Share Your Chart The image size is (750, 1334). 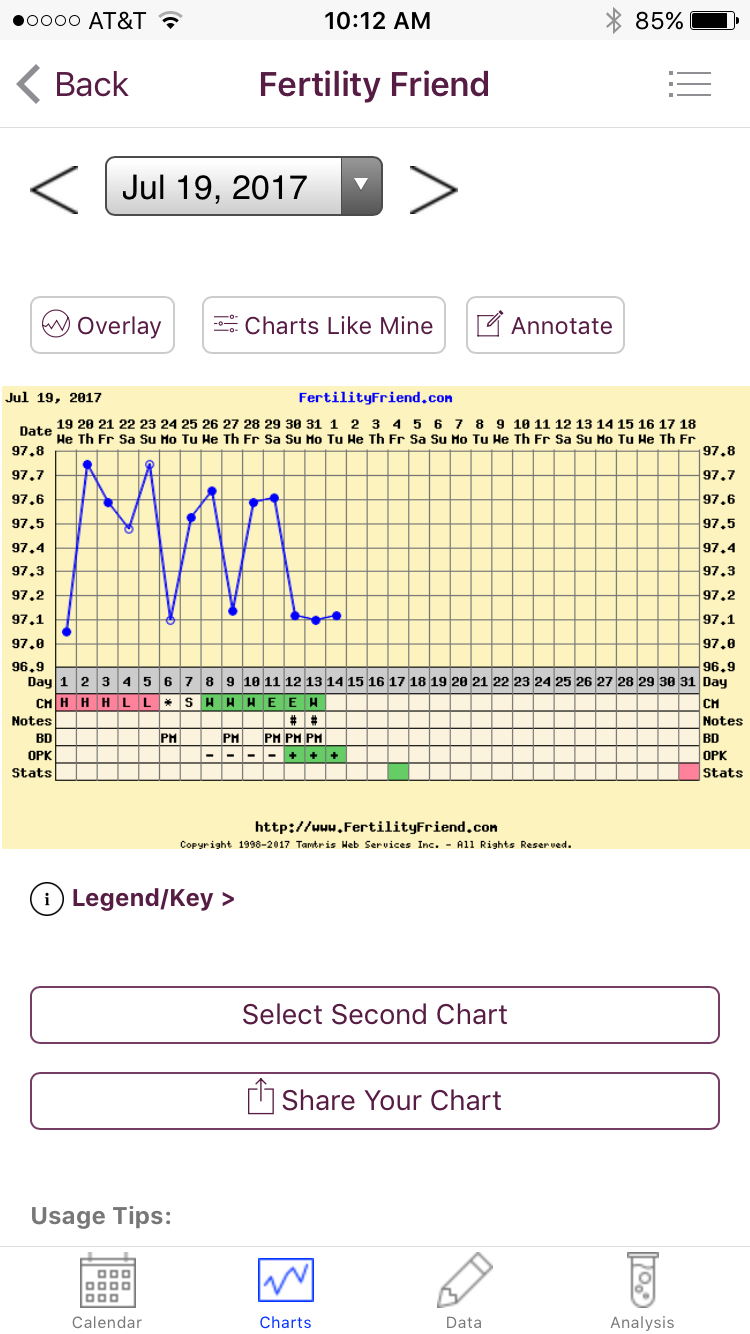[375, 1101]
